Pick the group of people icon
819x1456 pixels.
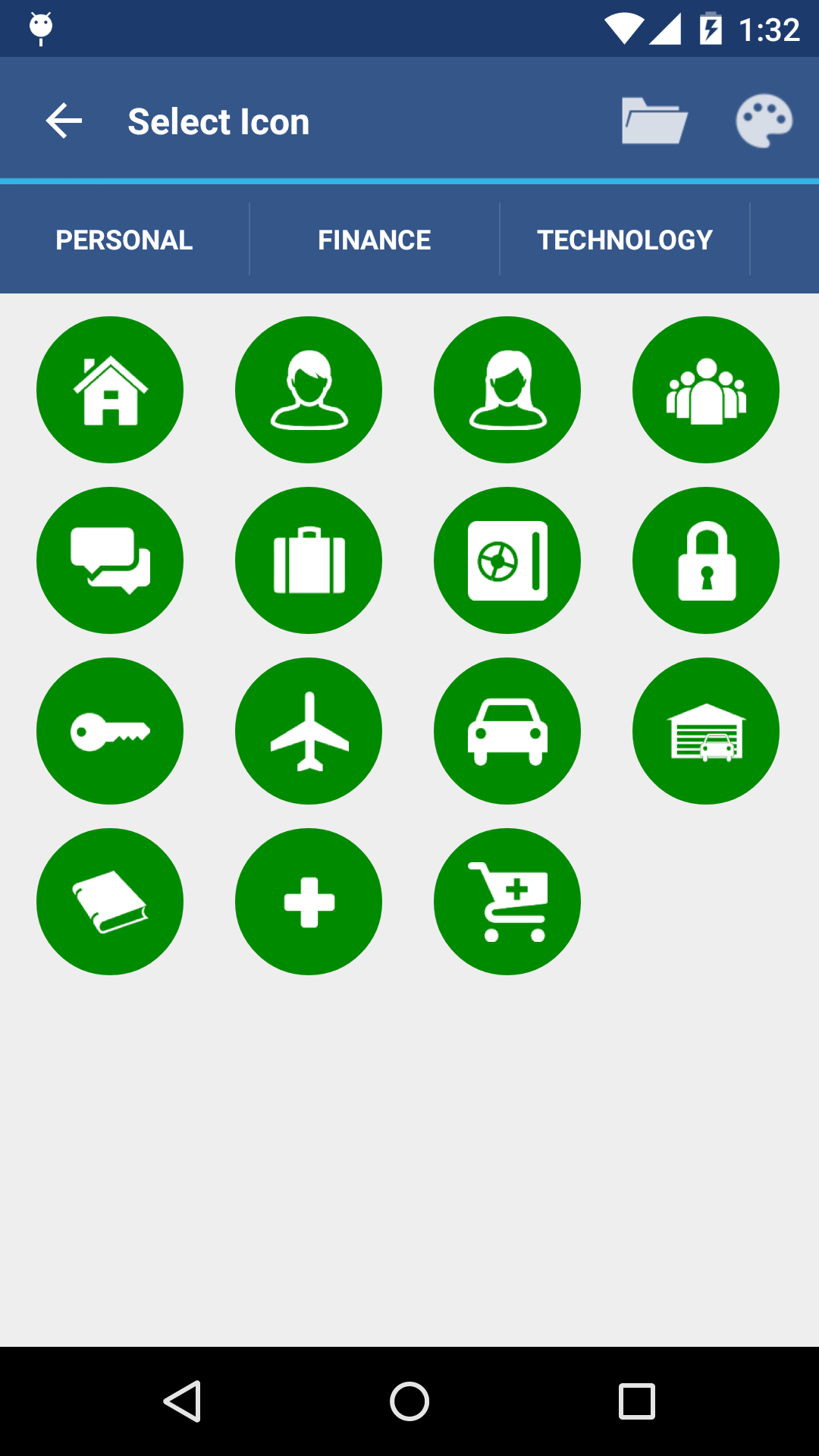click(706, 390)
